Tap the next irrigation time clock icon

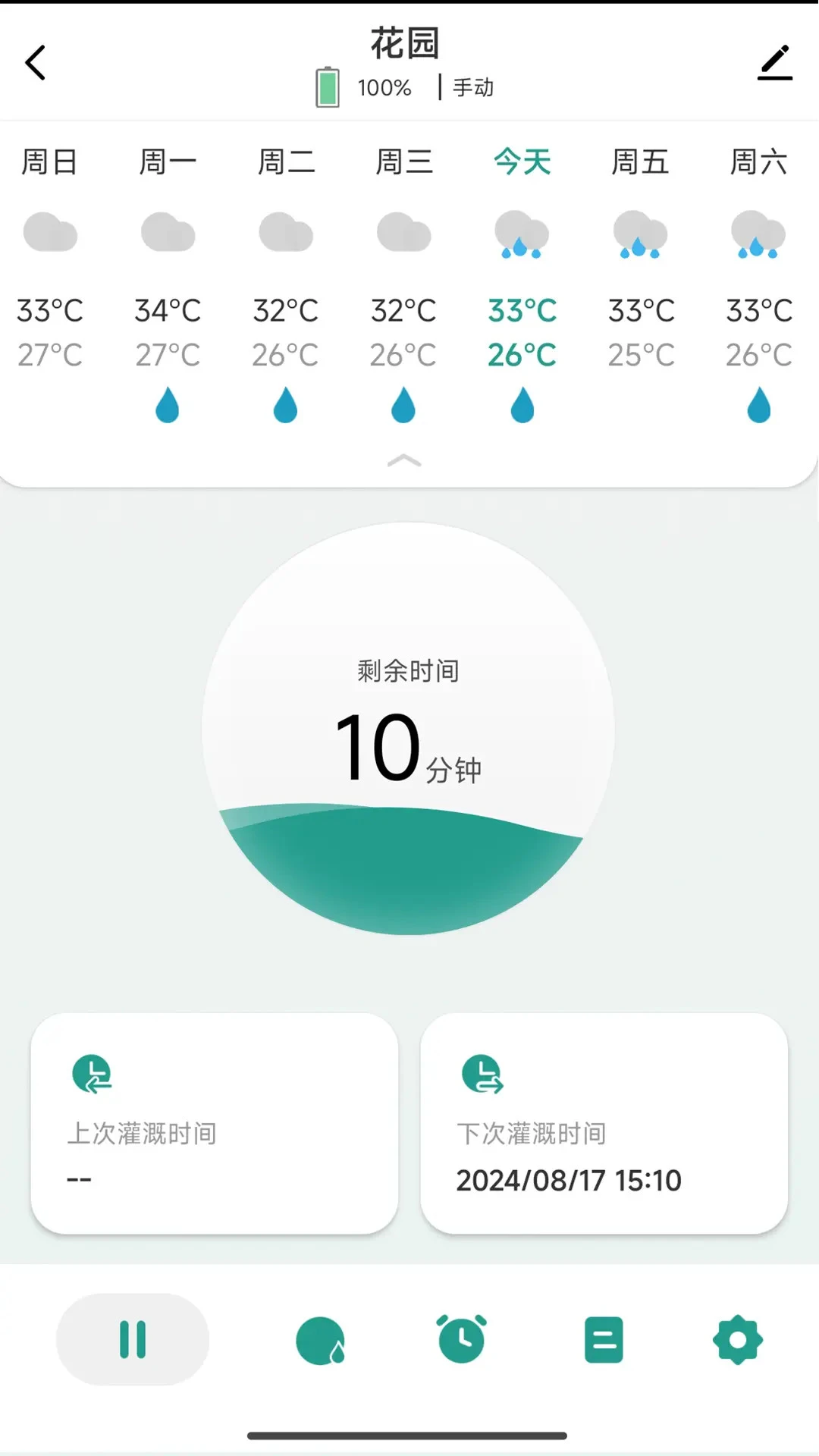[x=483, y=1072]
